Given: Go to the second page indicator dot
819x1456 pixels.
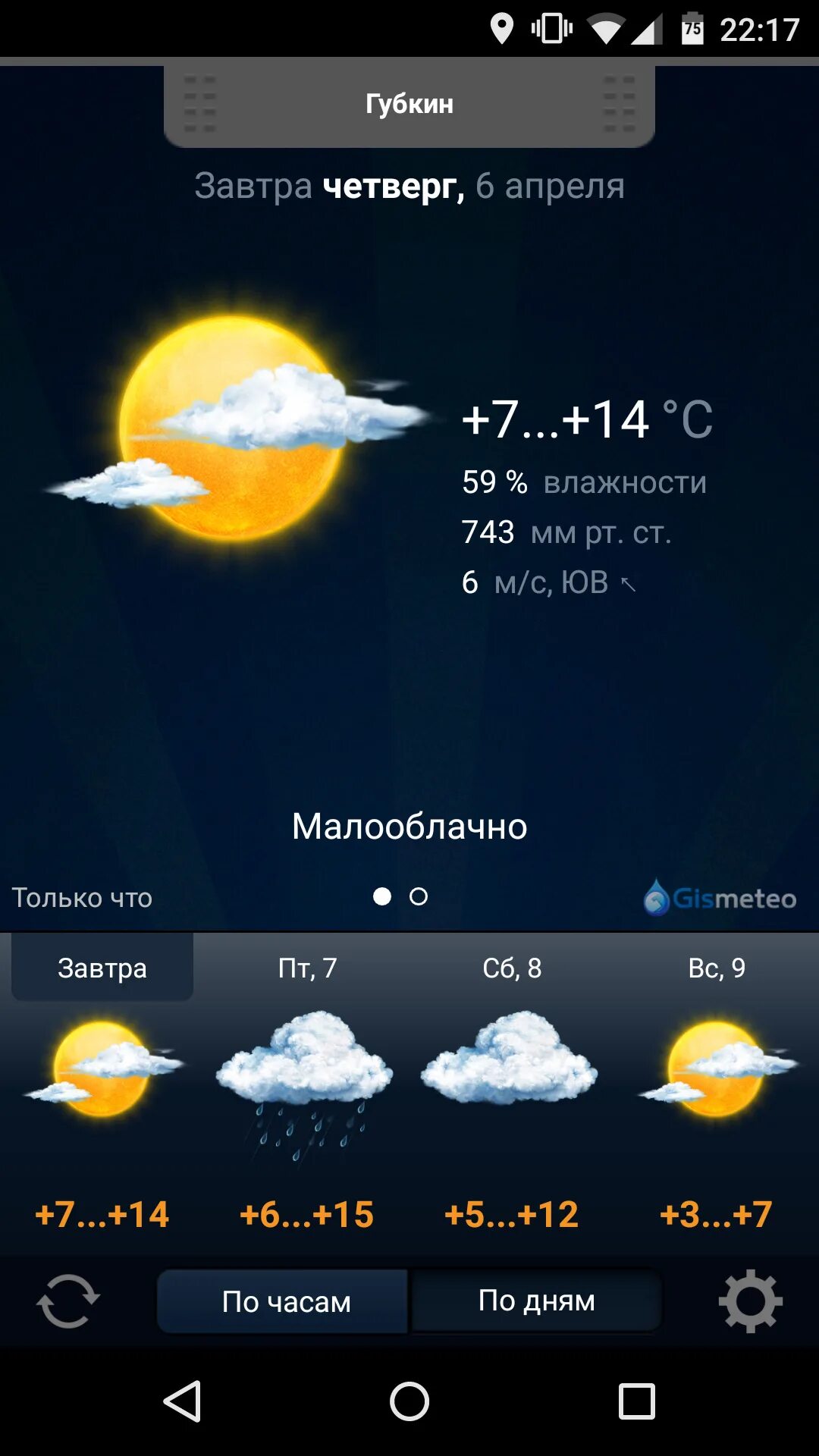Looking at the screenshot, I should (x=419, y=896).
